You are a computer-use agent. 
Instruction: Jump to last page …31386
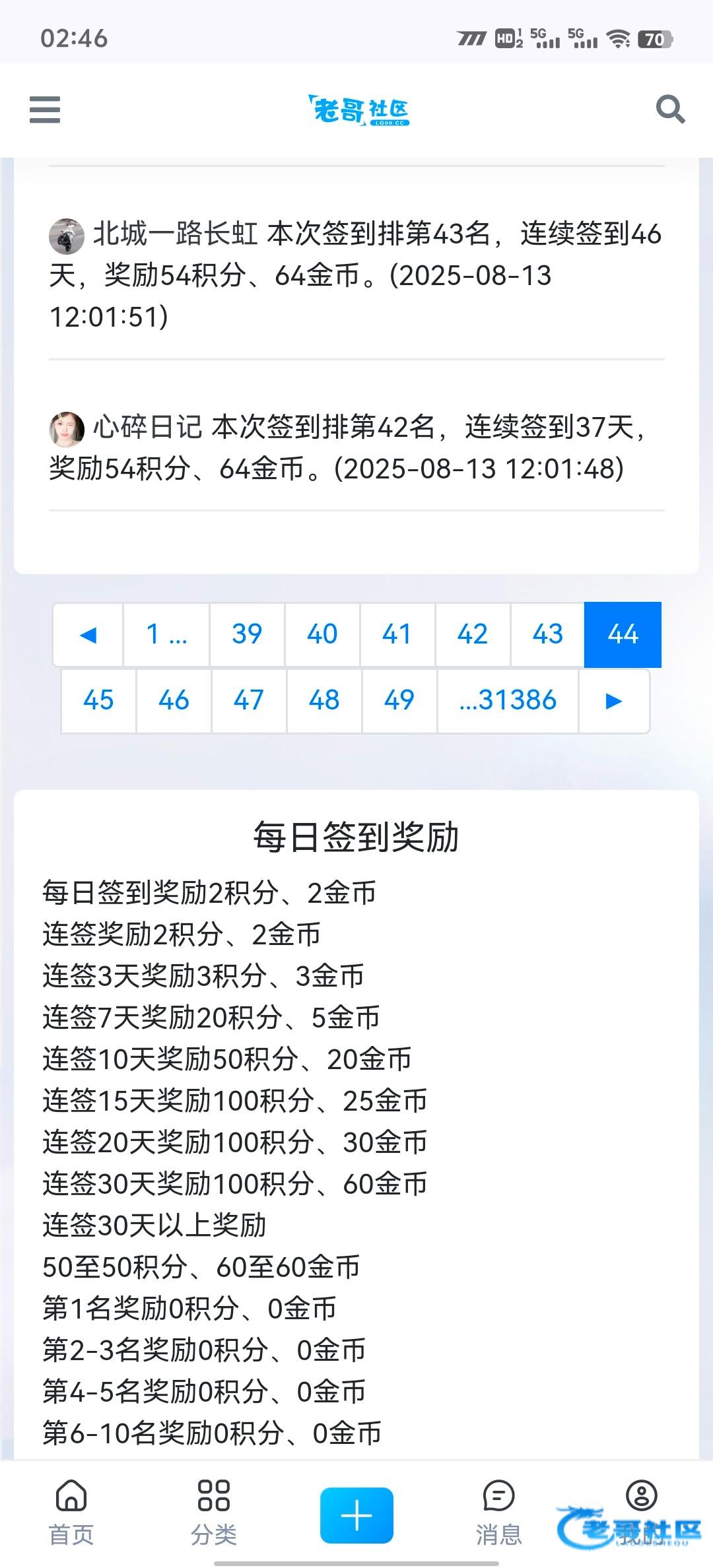click(x=508, y=700)
